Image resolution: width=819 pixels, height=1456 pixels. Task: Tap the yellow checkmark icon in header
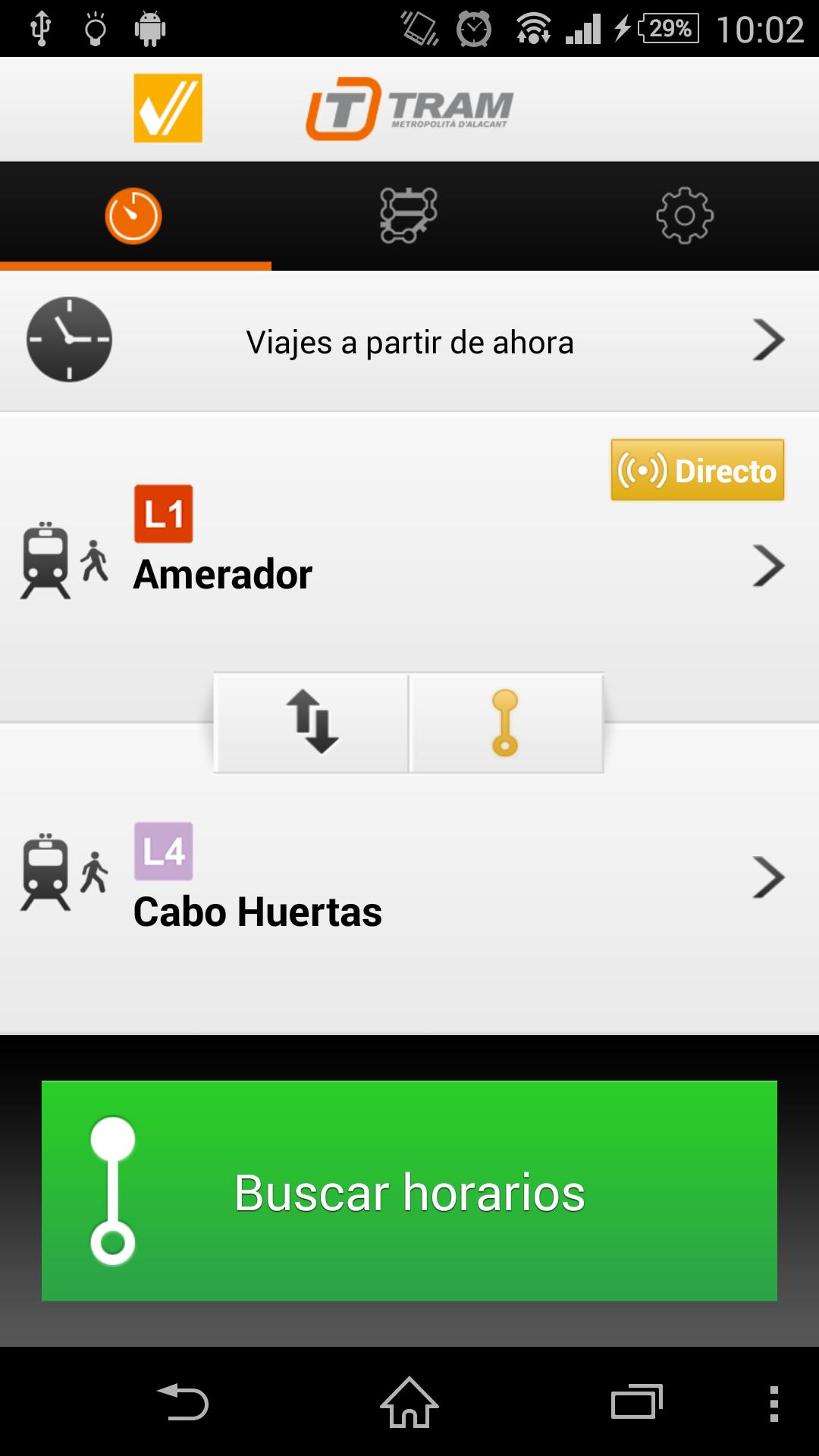(x=168, y=108)
